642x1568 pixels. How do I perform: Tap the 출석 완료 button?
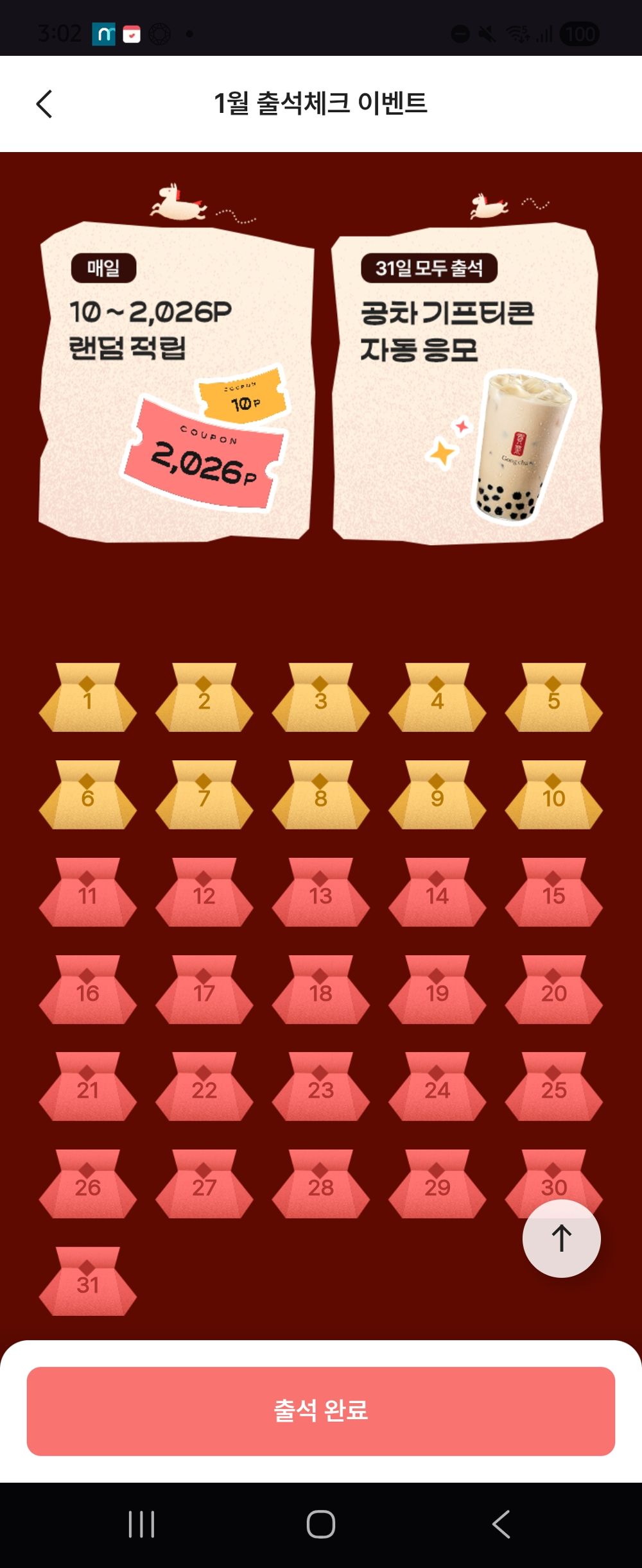click(x=321, y=1411)
